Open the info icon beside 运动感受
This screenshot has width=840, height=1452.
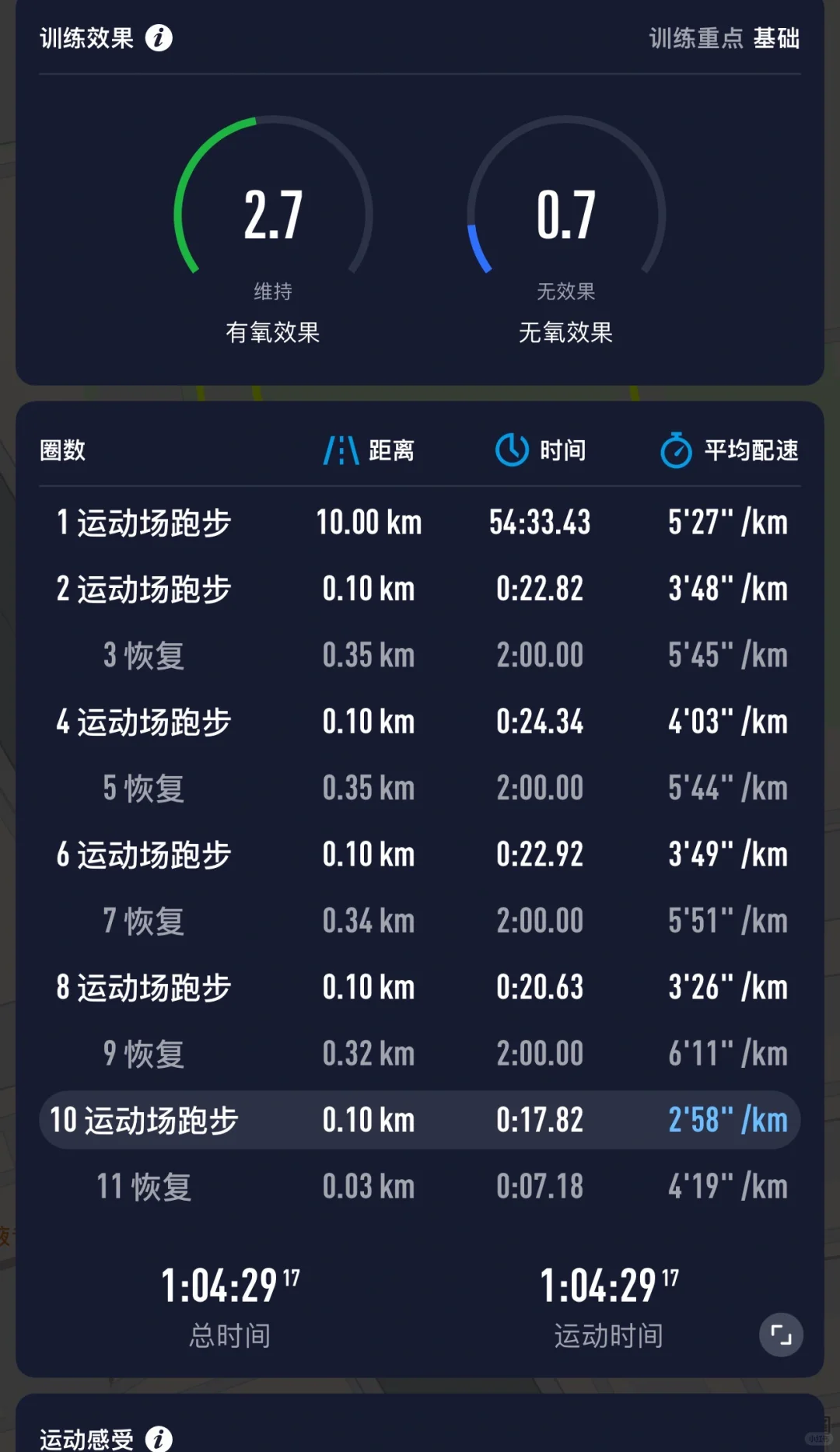coord(159,1439)
